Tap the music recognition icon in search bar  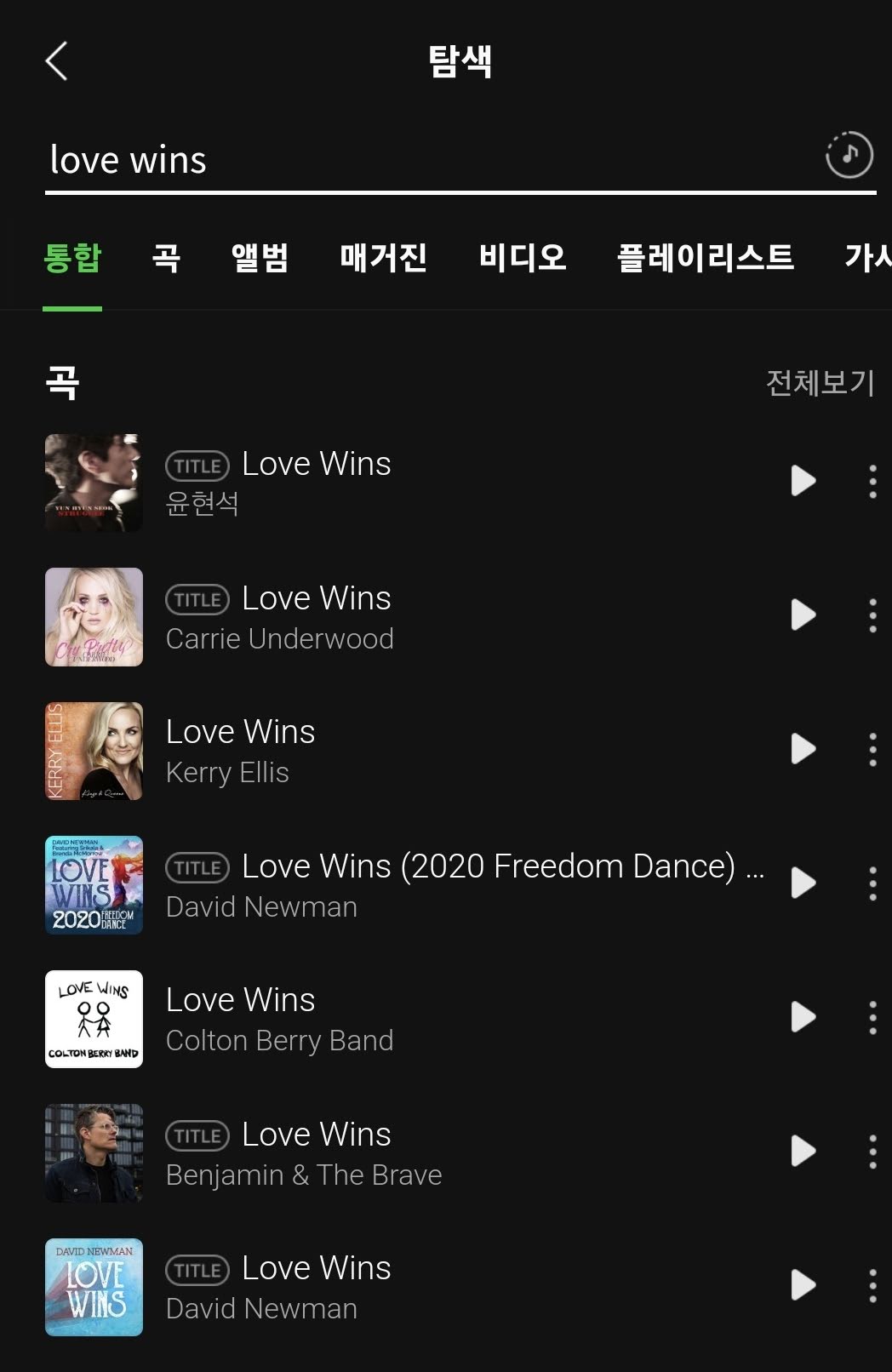(x=849, y=155)
